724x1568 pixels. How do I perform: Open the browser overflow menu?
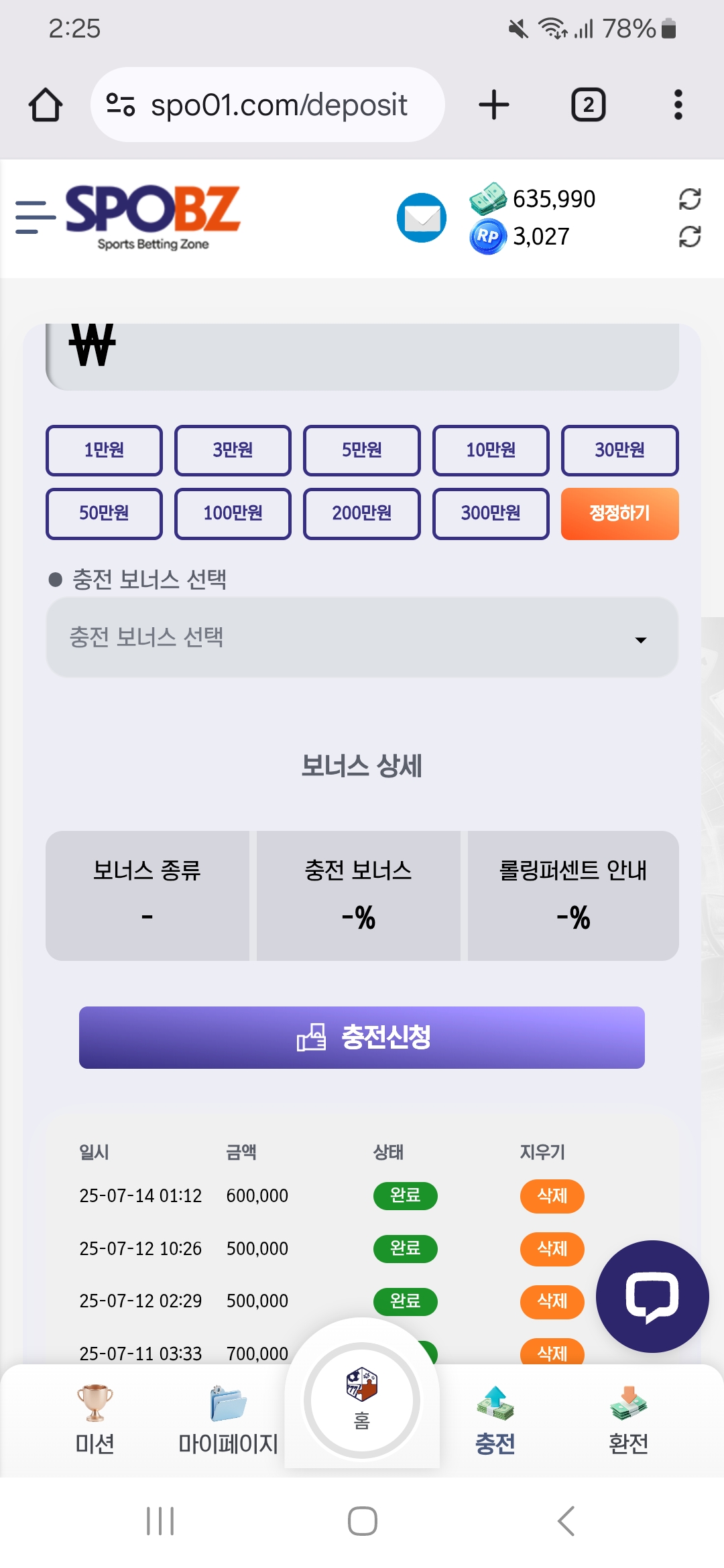[x=678, y=105]
